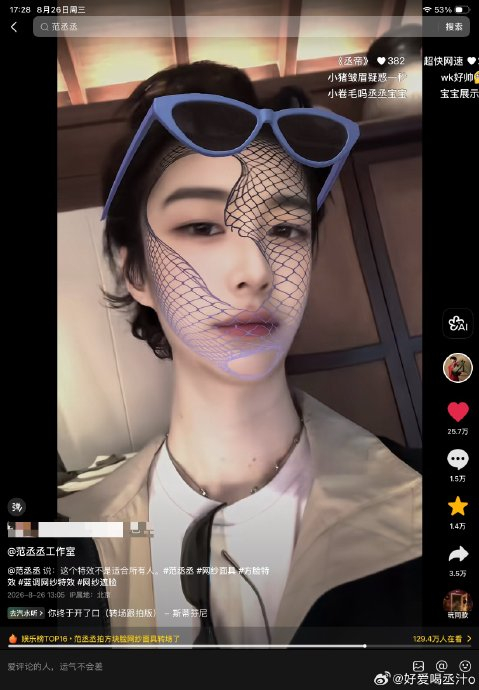
Task: Like the video with the heart
Action: (x=458, y=412)
